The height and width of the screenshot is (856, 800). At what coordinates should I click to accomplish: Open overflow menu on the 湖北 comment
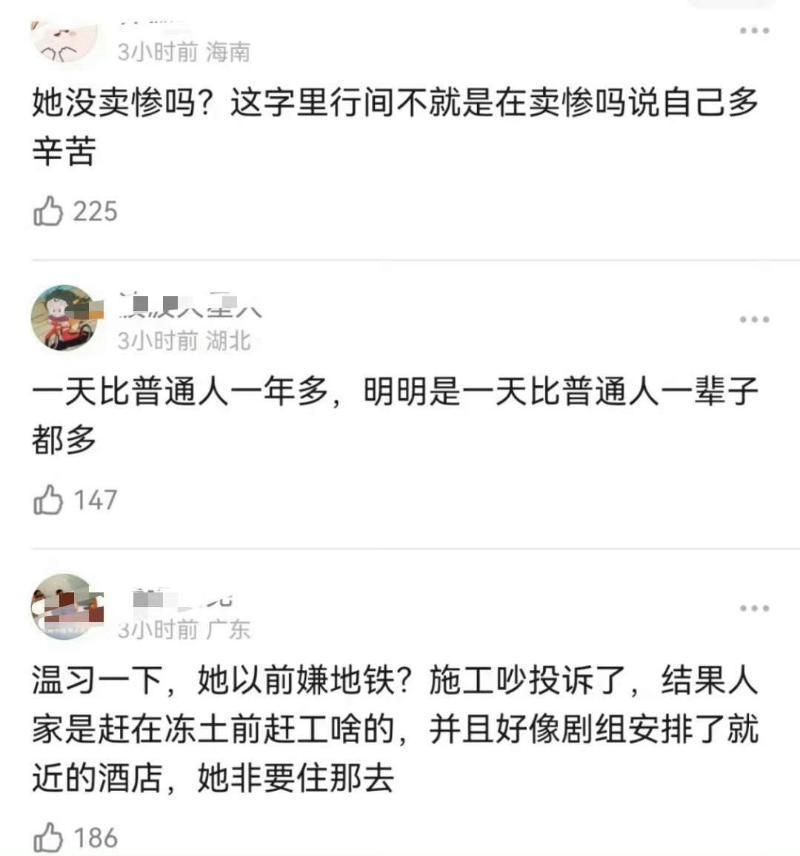point(754,319)
